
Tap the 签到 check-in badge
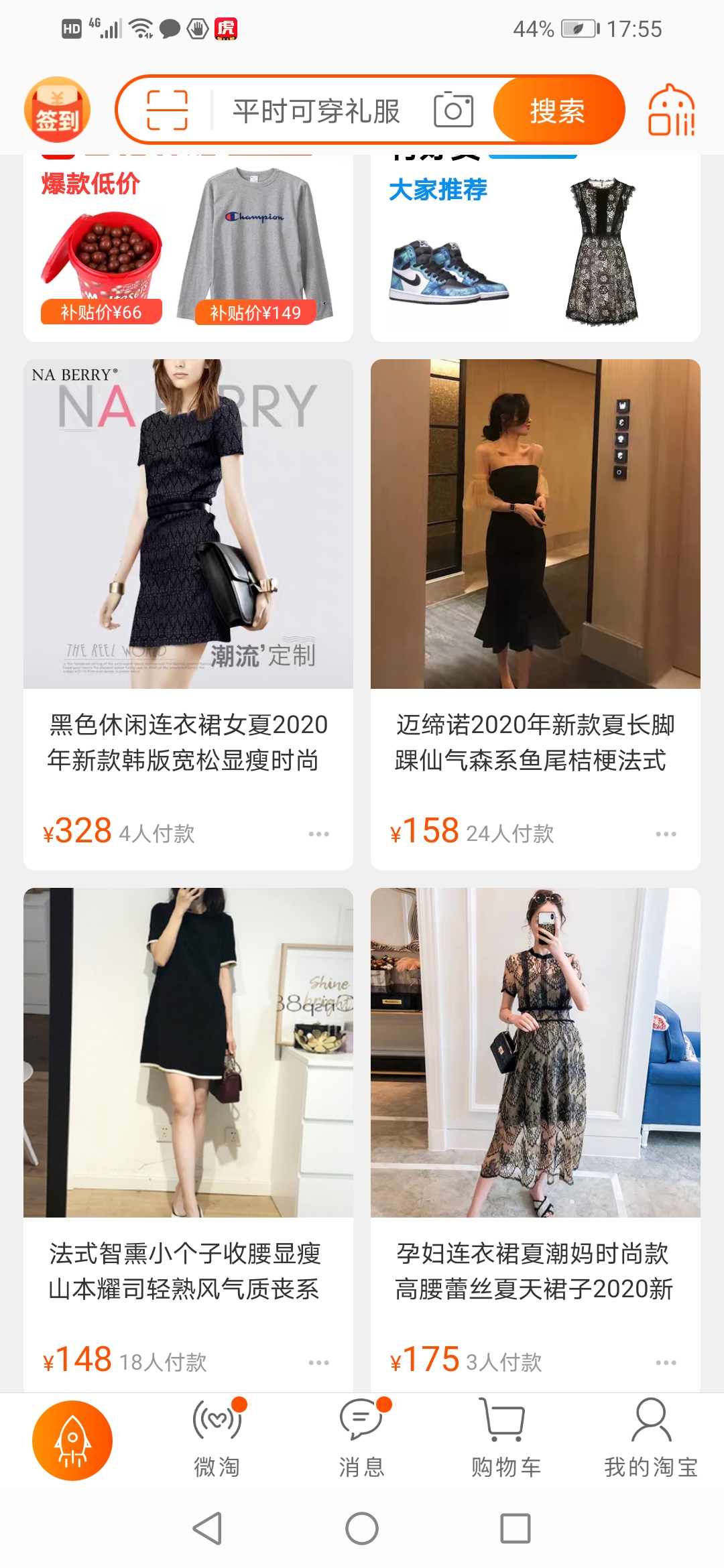point(57,110)
